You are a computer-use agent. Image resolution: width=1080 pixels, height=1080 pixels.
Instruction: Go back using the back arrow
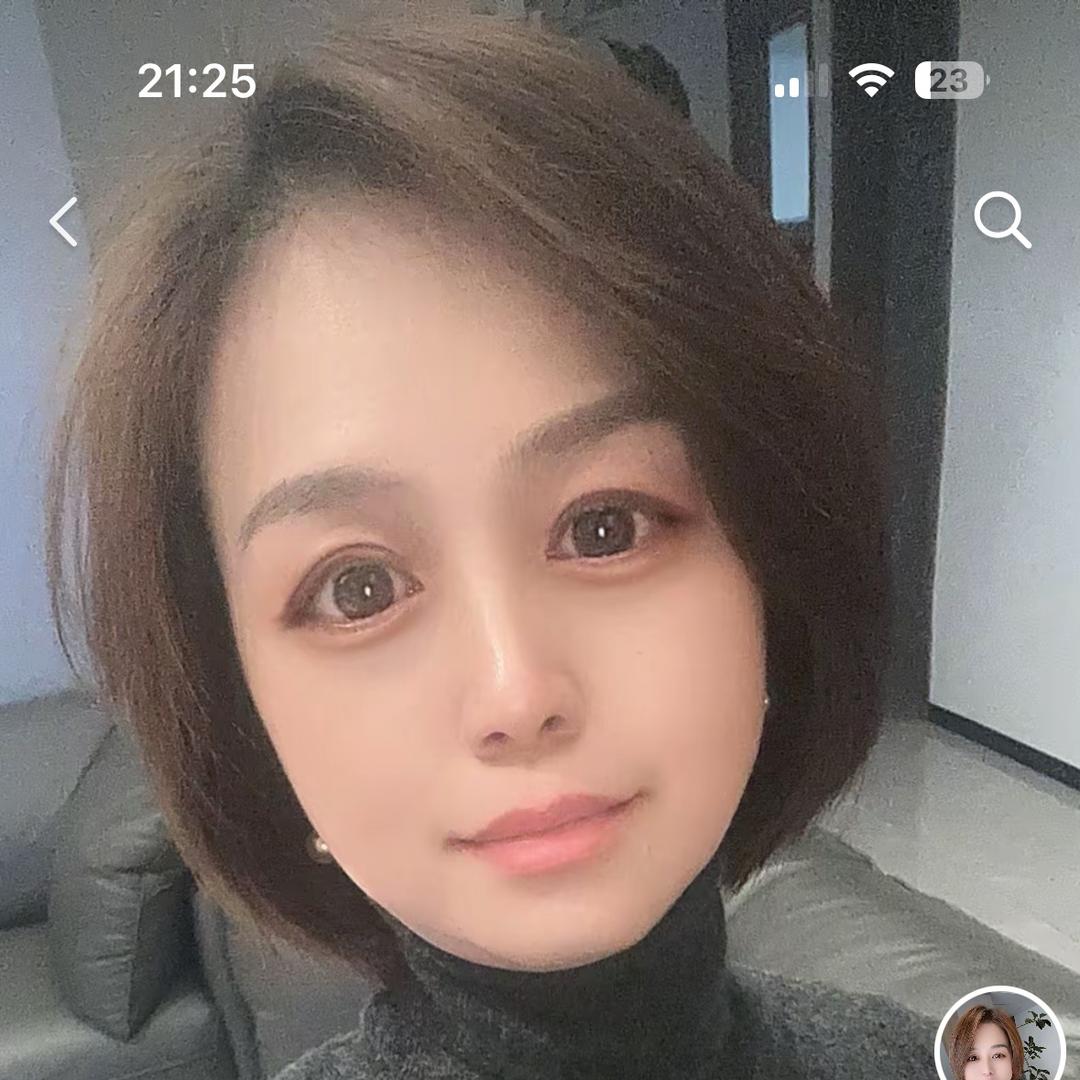64,221
